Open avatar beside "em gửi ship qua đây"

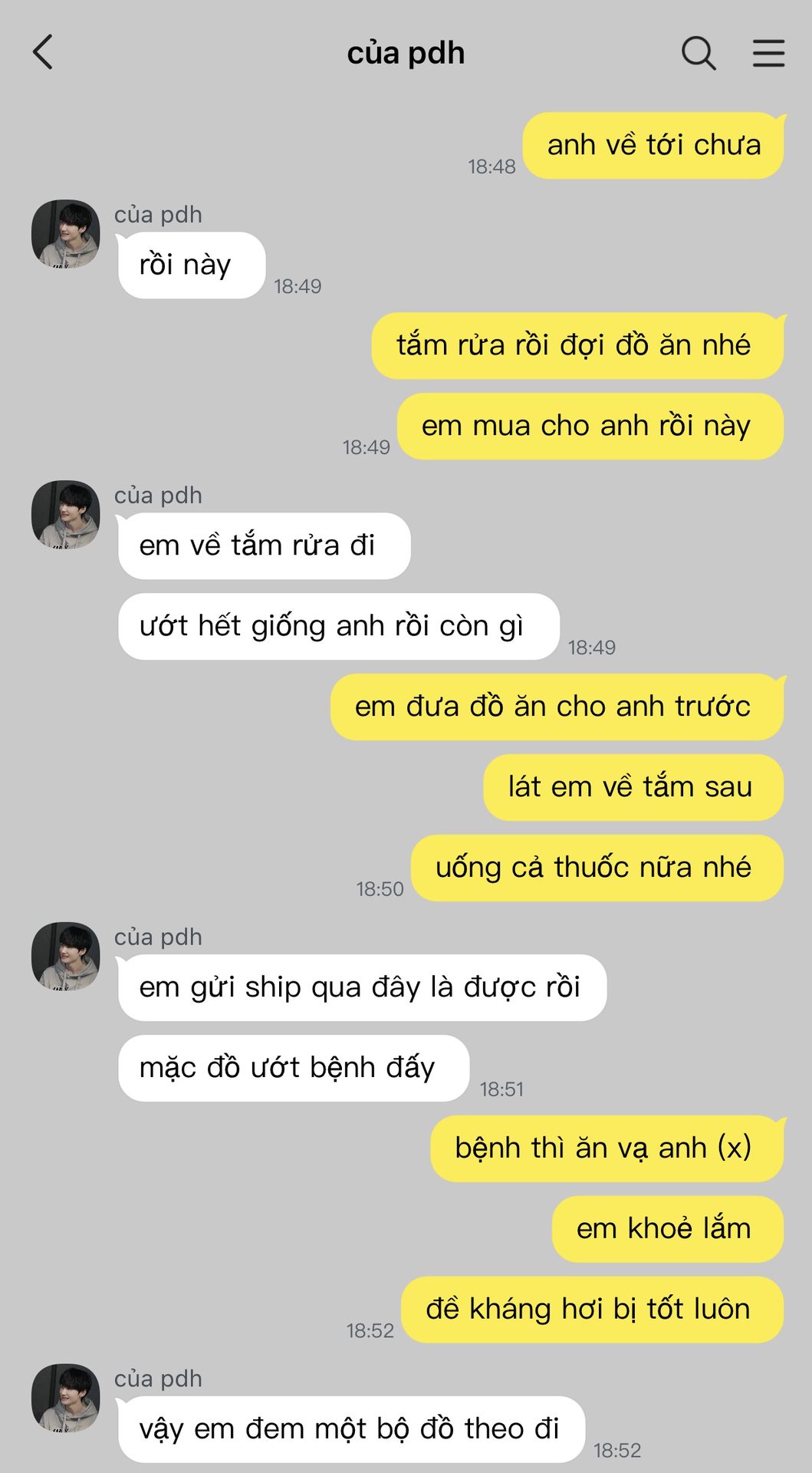(x=65, y=956)
